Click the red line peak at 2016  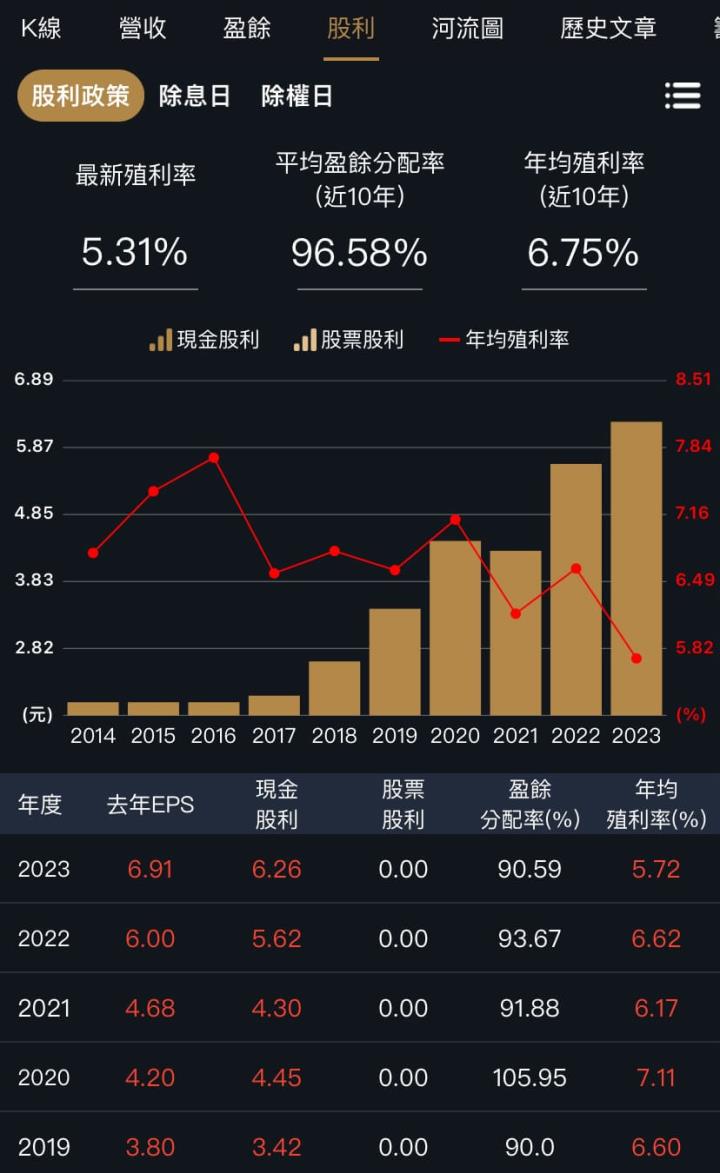212,456
